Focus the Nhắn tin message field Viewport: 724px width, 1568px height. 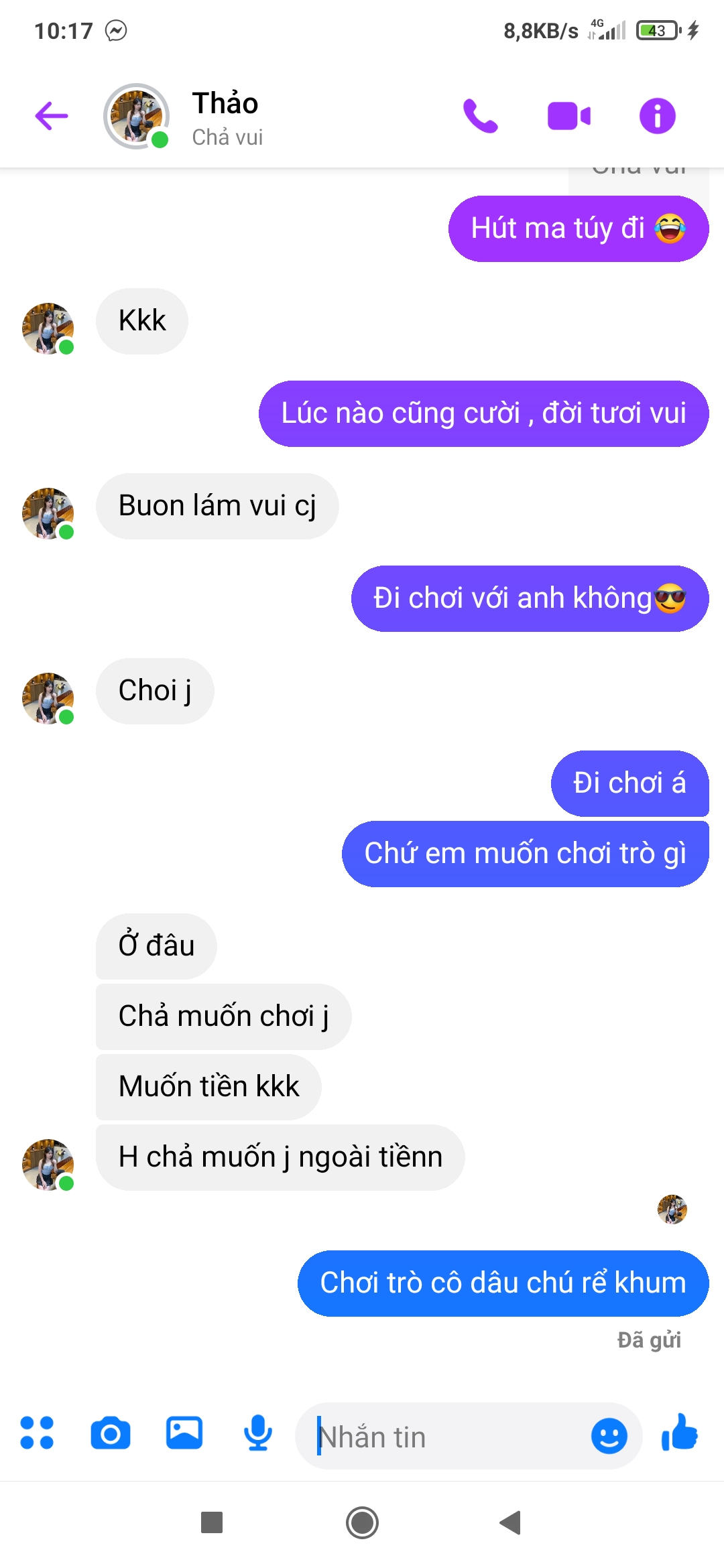(x=442, y=1437)
